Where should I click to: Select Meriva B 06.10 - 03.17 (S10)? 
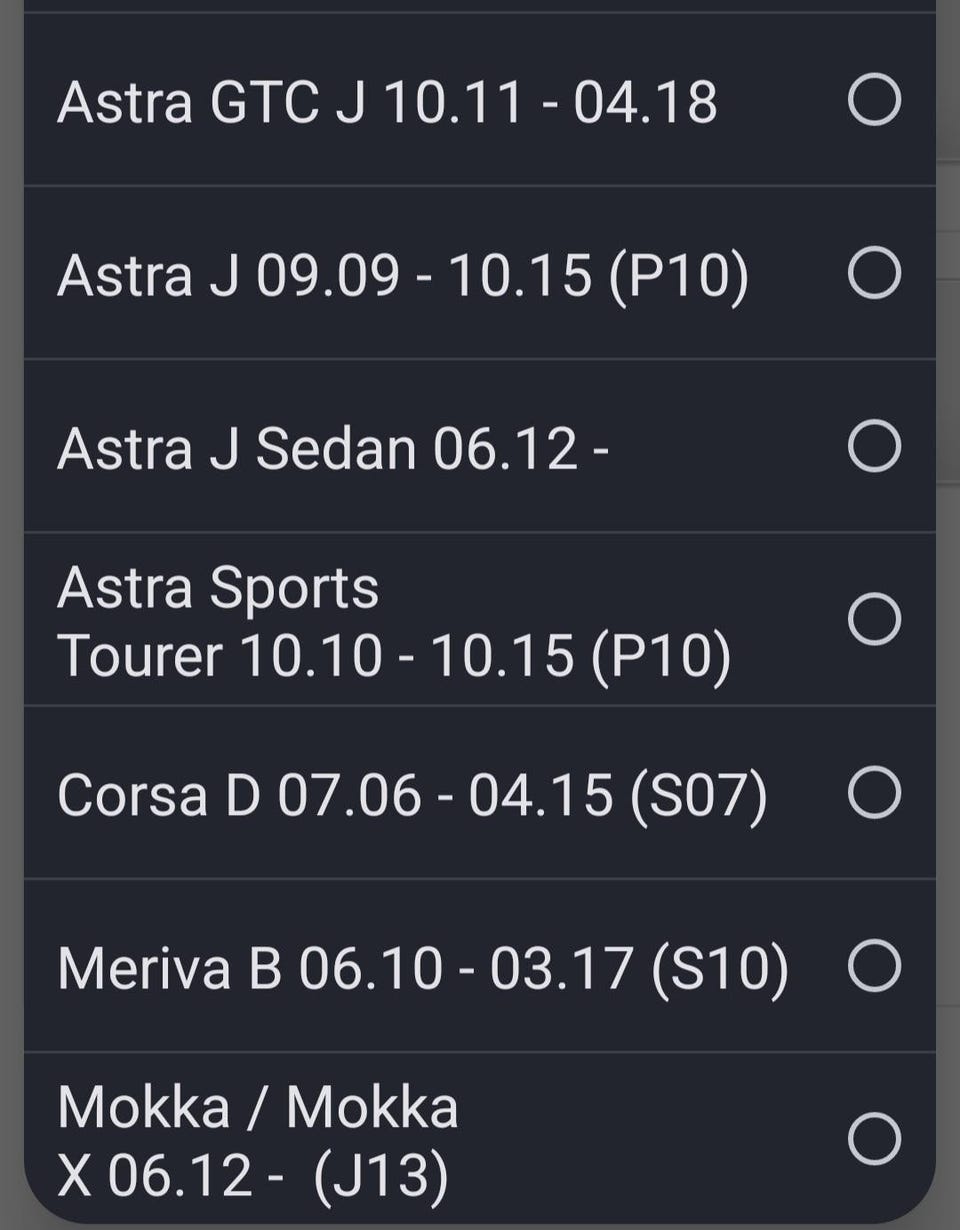874,966
